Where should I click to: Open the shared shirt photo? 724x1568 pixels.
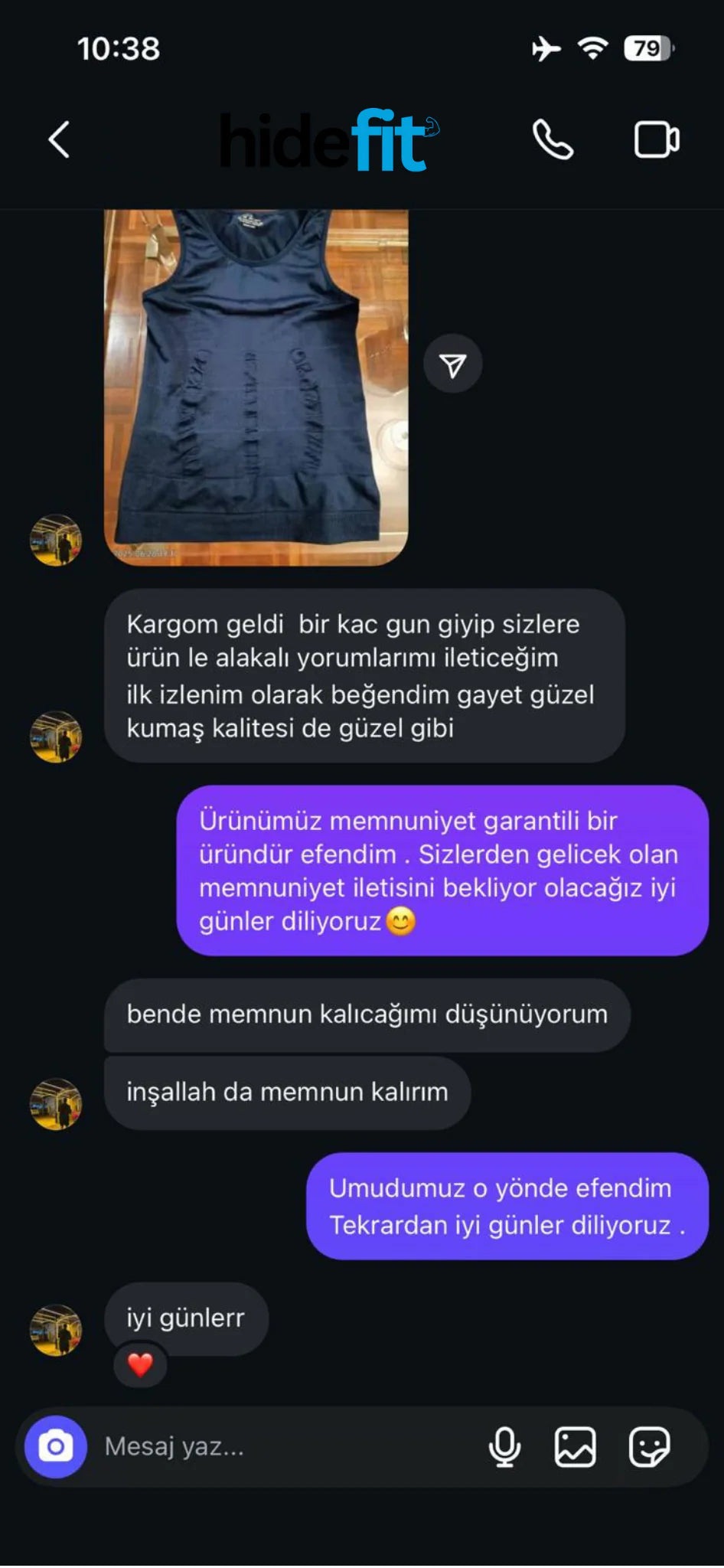[x=256, y=387]
